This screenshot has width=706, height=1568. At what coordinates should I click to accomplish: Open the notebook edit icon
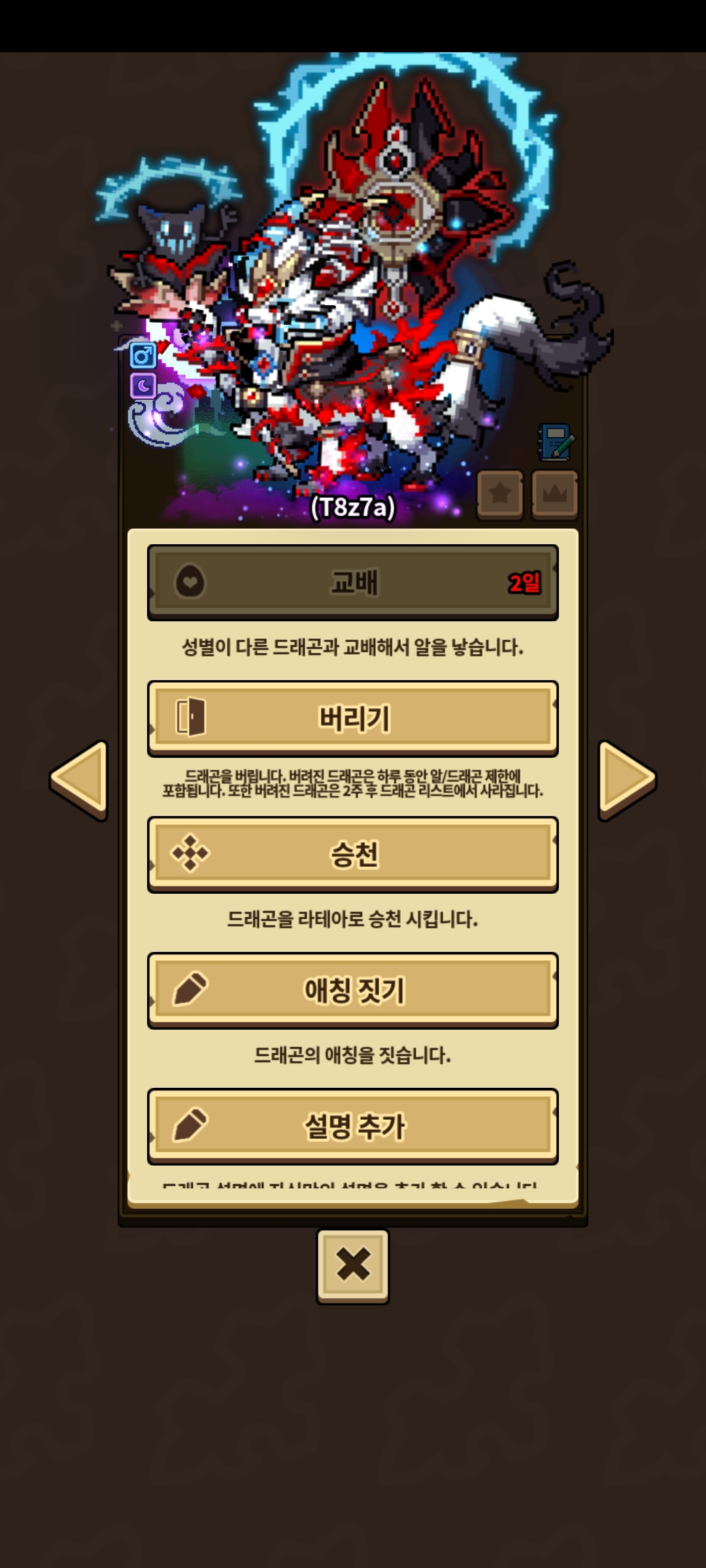coord(556,442)
